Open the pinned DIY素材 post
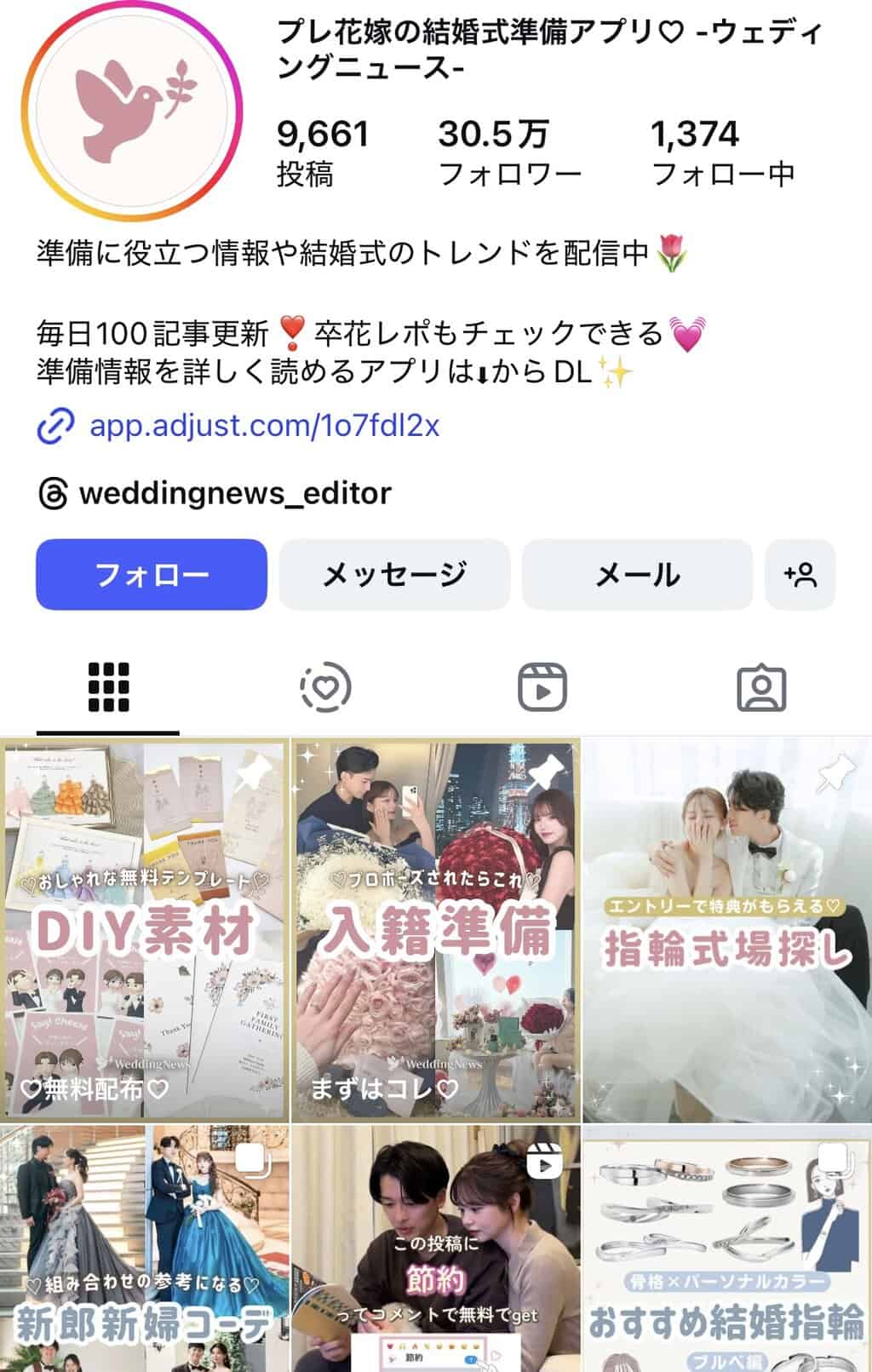Image resolution: width=872 pixels, height=1372 pixels. (x=145, y=930)
